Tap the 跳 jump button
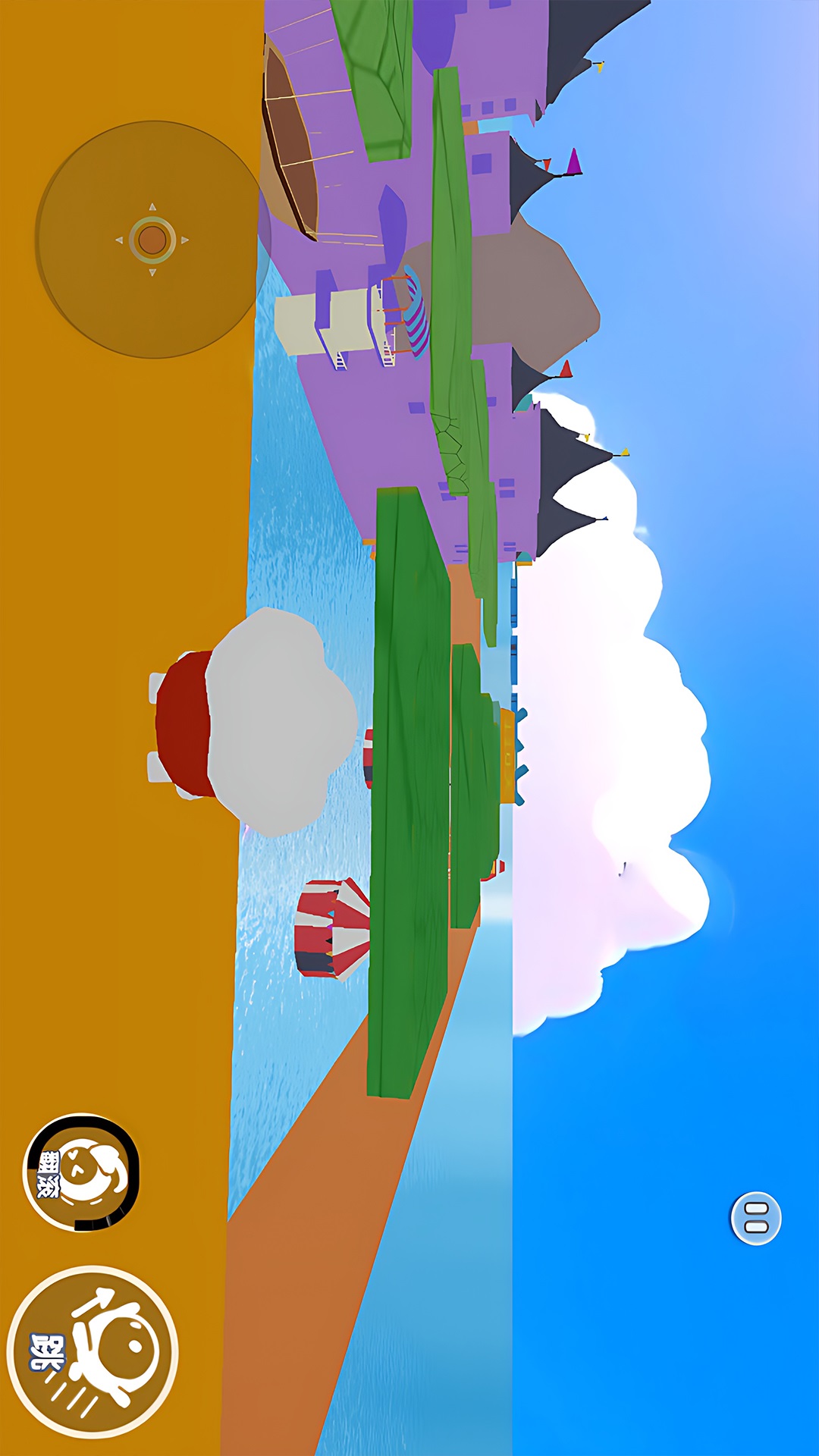This screenshot has height=1456, width=819. (x=93, y=1351)
